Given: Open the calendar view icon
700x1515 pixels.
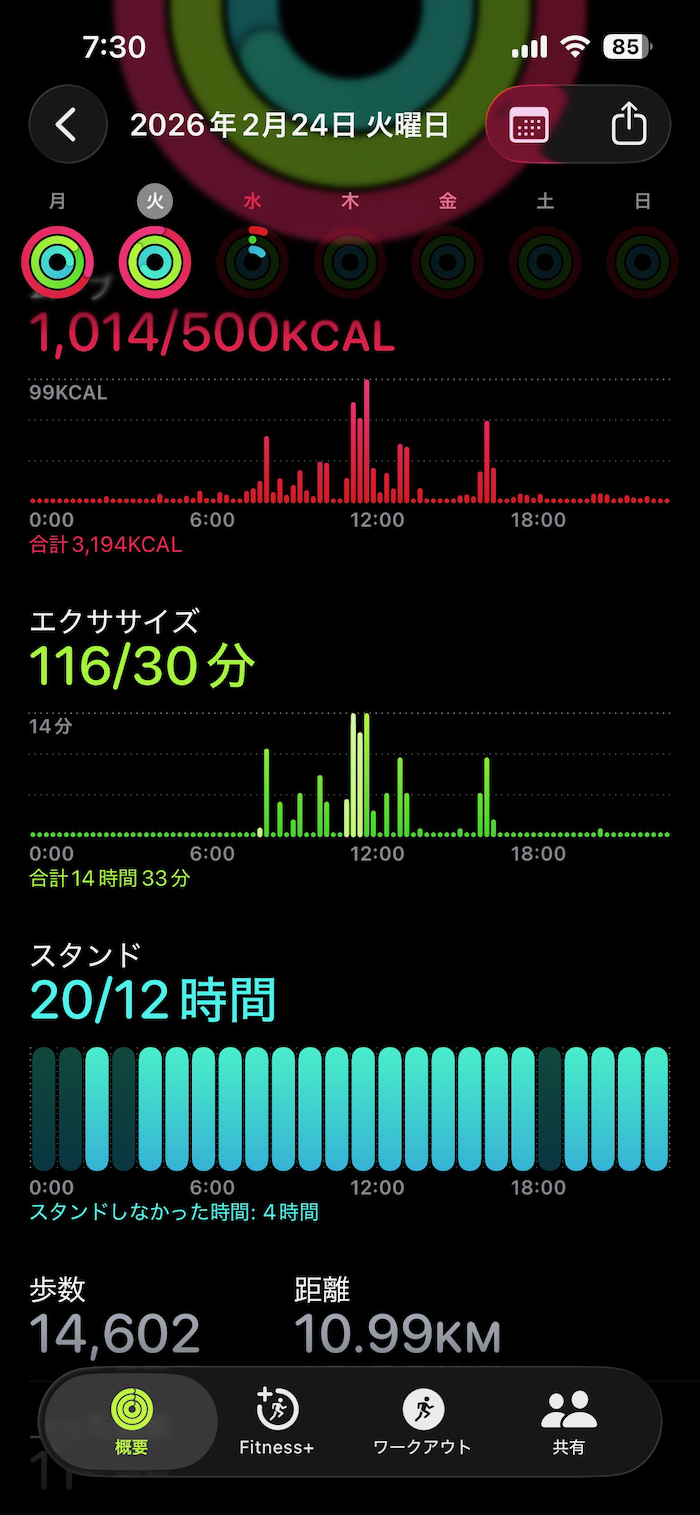Looking at the screenshot, I should [x=528, y=125].
